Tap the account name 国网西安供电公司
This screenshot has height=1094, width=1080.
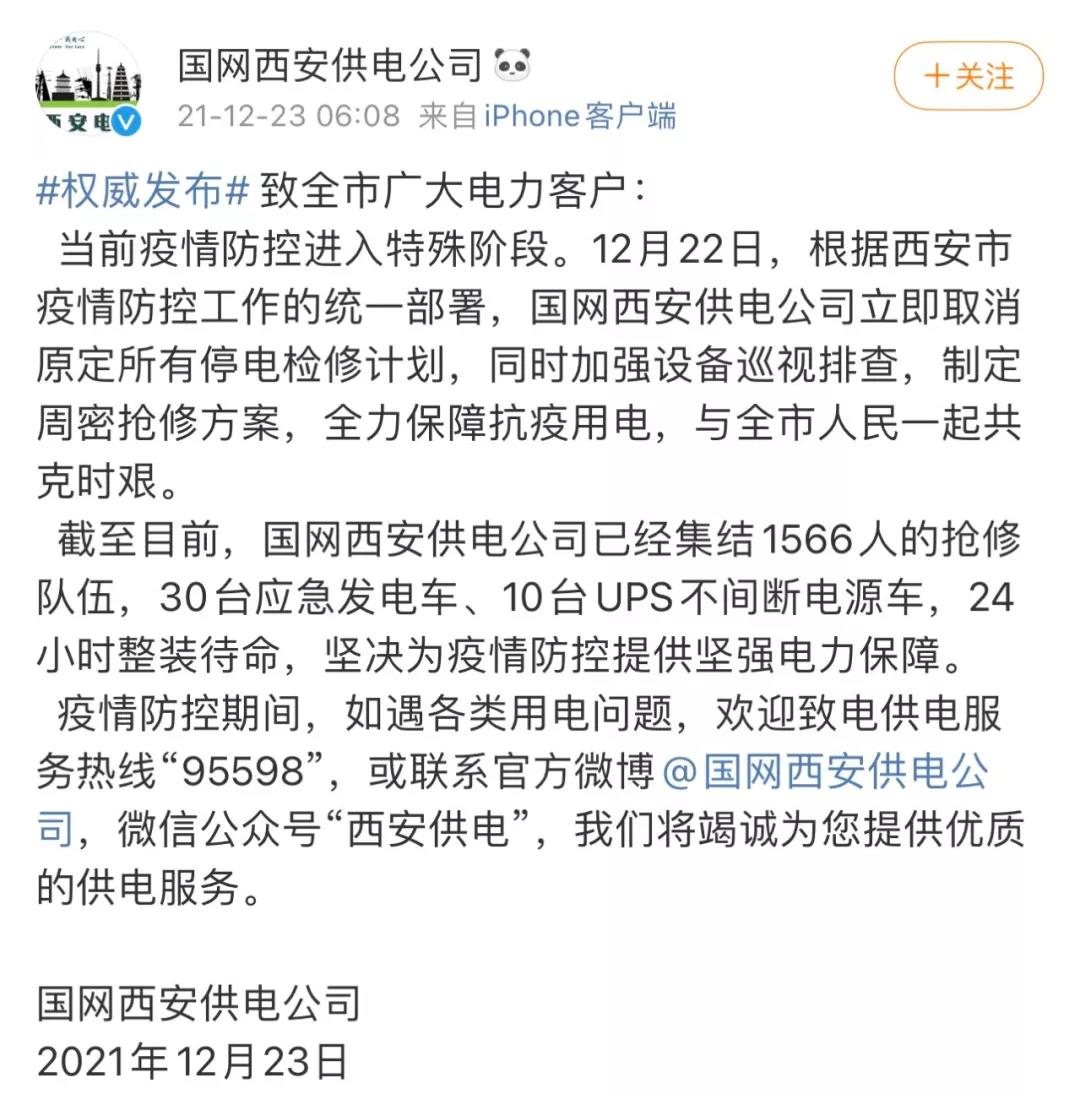coord(331,66)
